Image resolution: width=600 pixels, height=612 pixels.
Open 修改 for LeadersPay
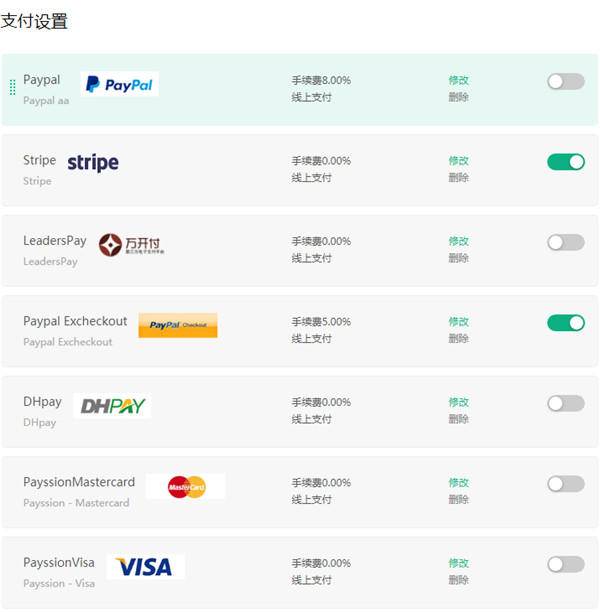point(458,241)
